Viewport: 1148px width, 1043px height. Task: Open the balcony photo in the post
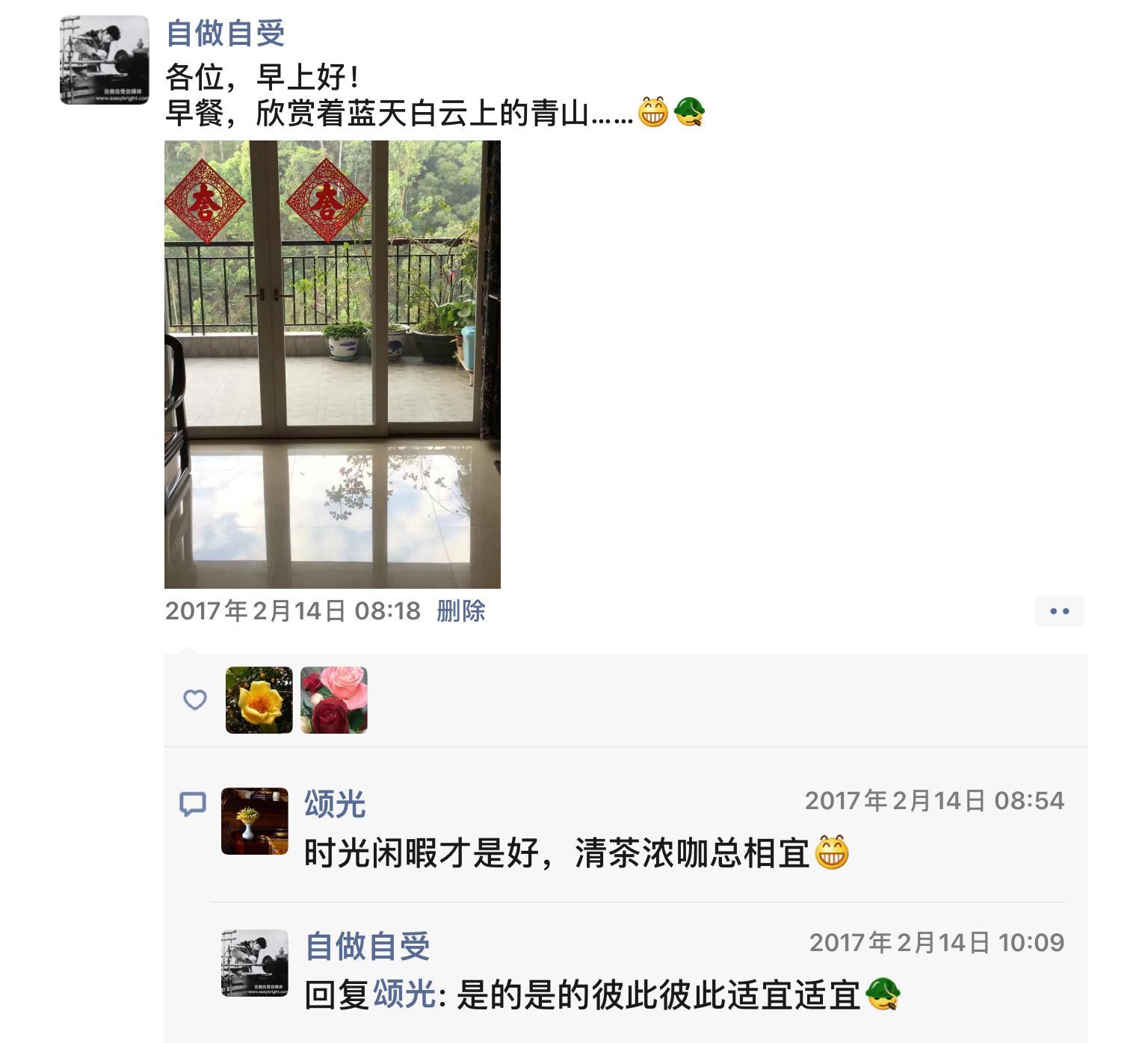tap(332, 364)
